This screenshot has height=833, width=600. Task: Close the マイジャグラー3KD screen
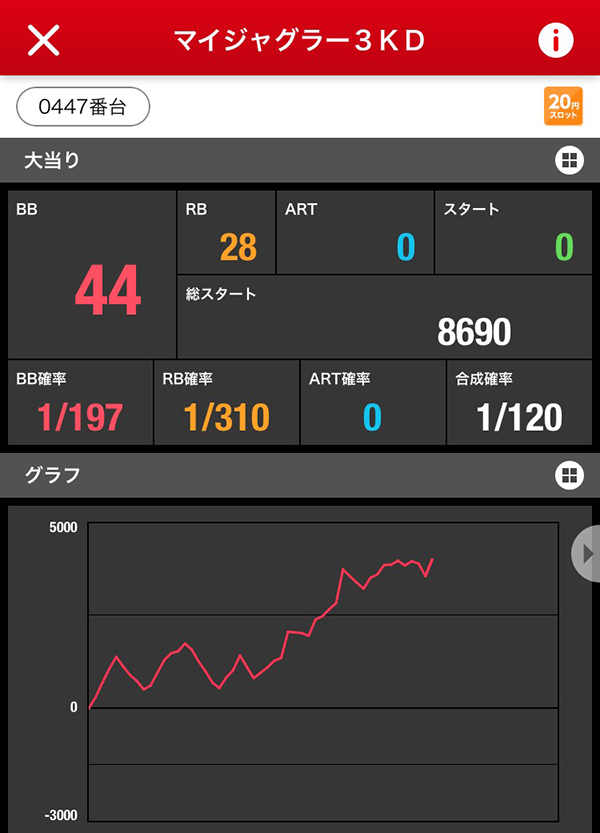tap(43, 39)
